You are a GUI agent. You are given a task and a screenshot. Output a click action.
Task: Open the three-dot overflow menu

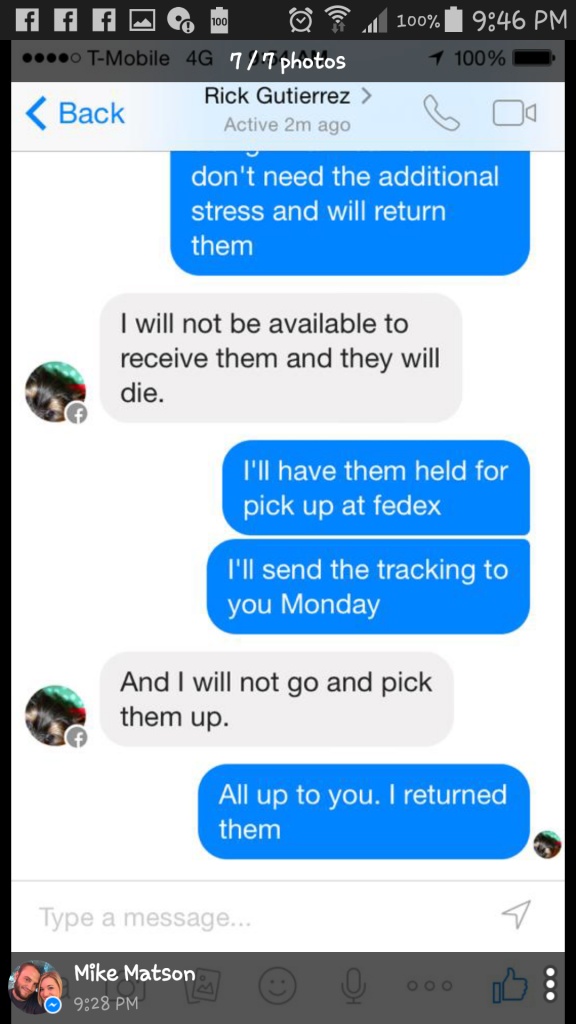(x=551, y=984)
